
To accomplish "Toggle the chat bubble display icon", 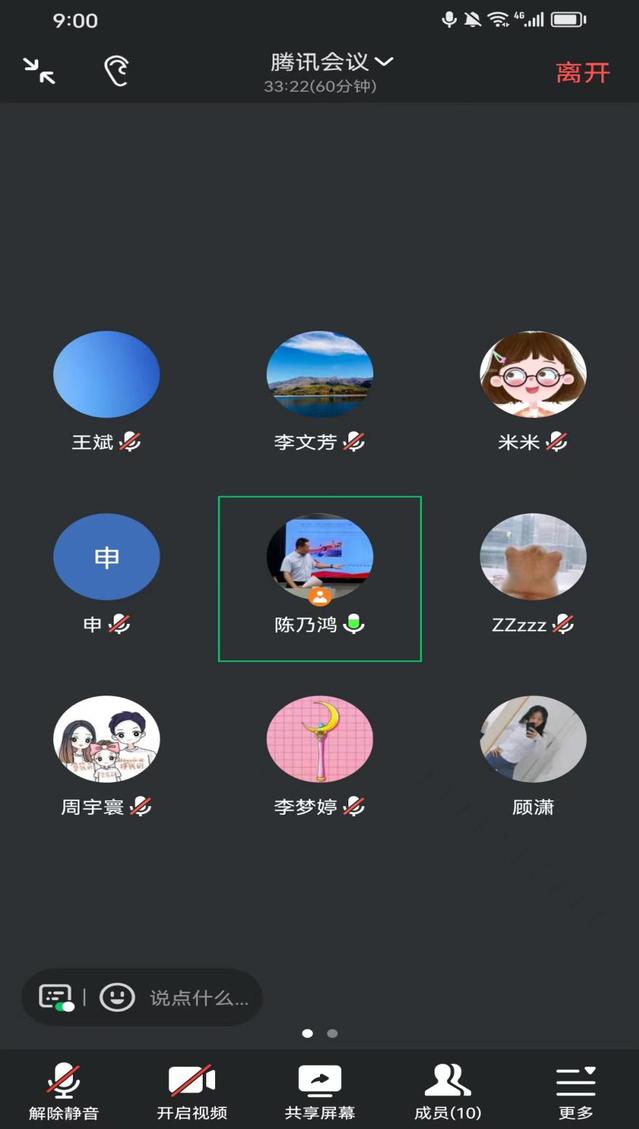I will [56, 997].
